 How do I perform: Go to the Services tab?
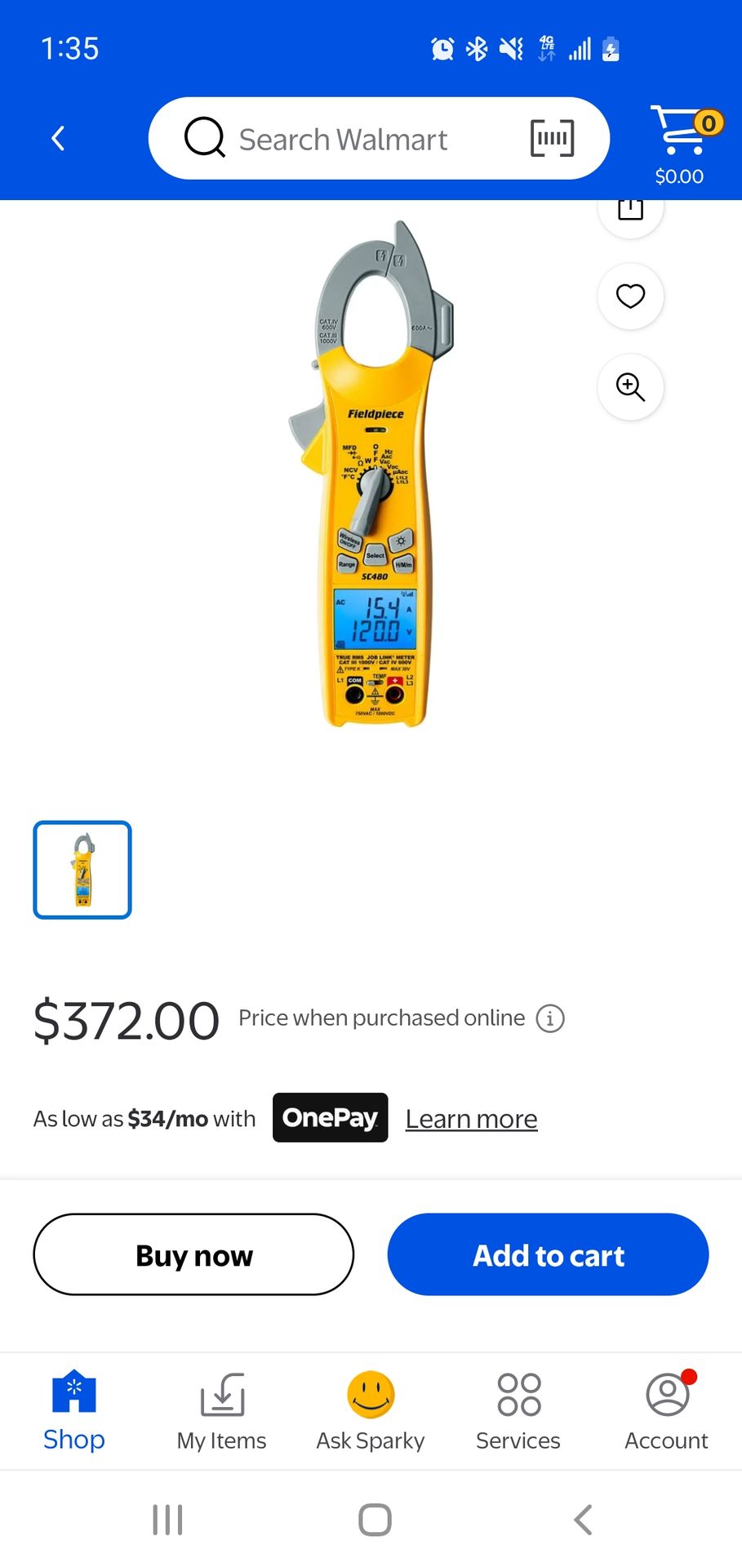click(x=518, y=1410)
